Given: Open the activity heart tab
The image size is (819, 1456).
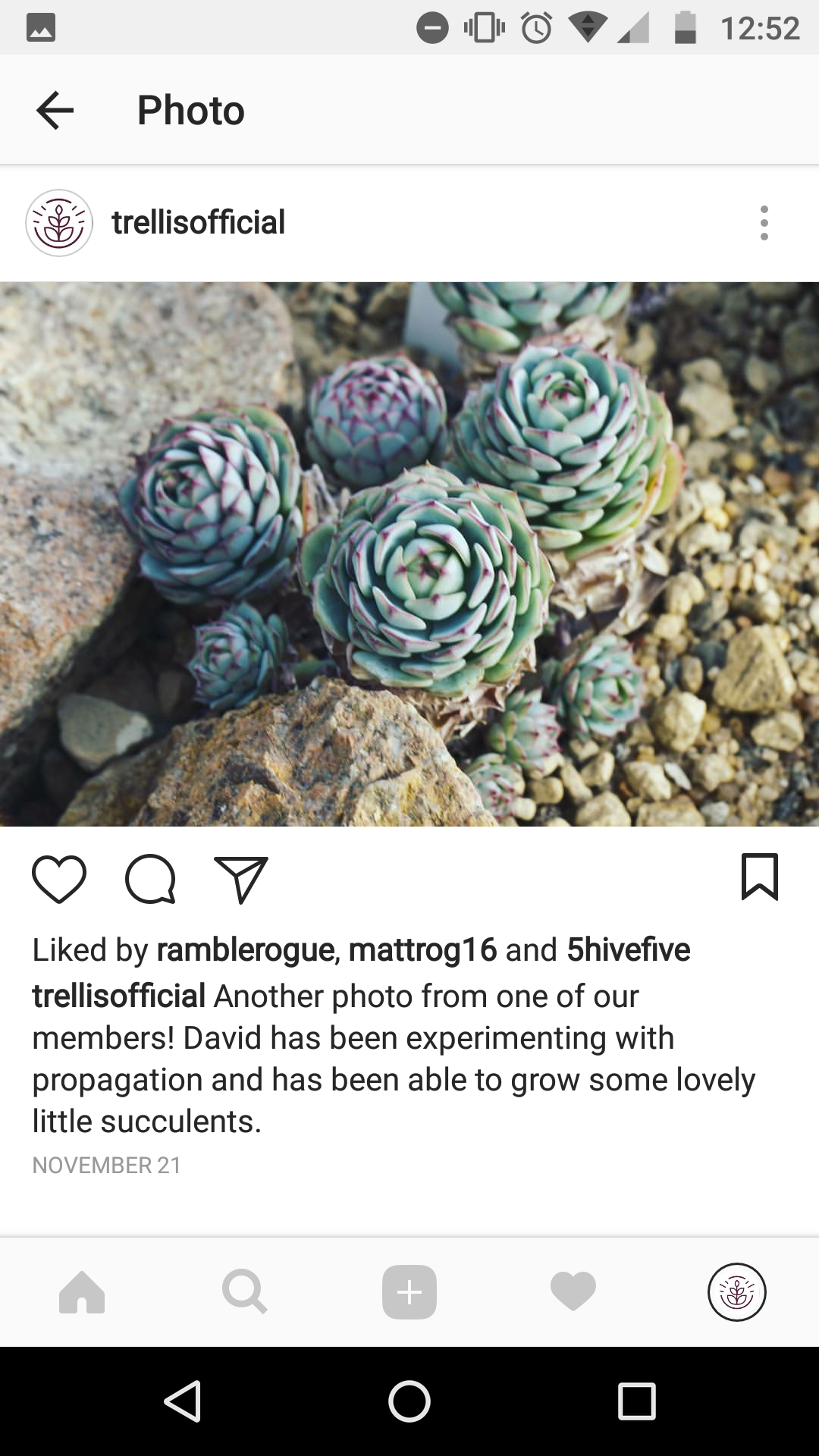Looking at the screenshot, I should (x=573, y=1292).
